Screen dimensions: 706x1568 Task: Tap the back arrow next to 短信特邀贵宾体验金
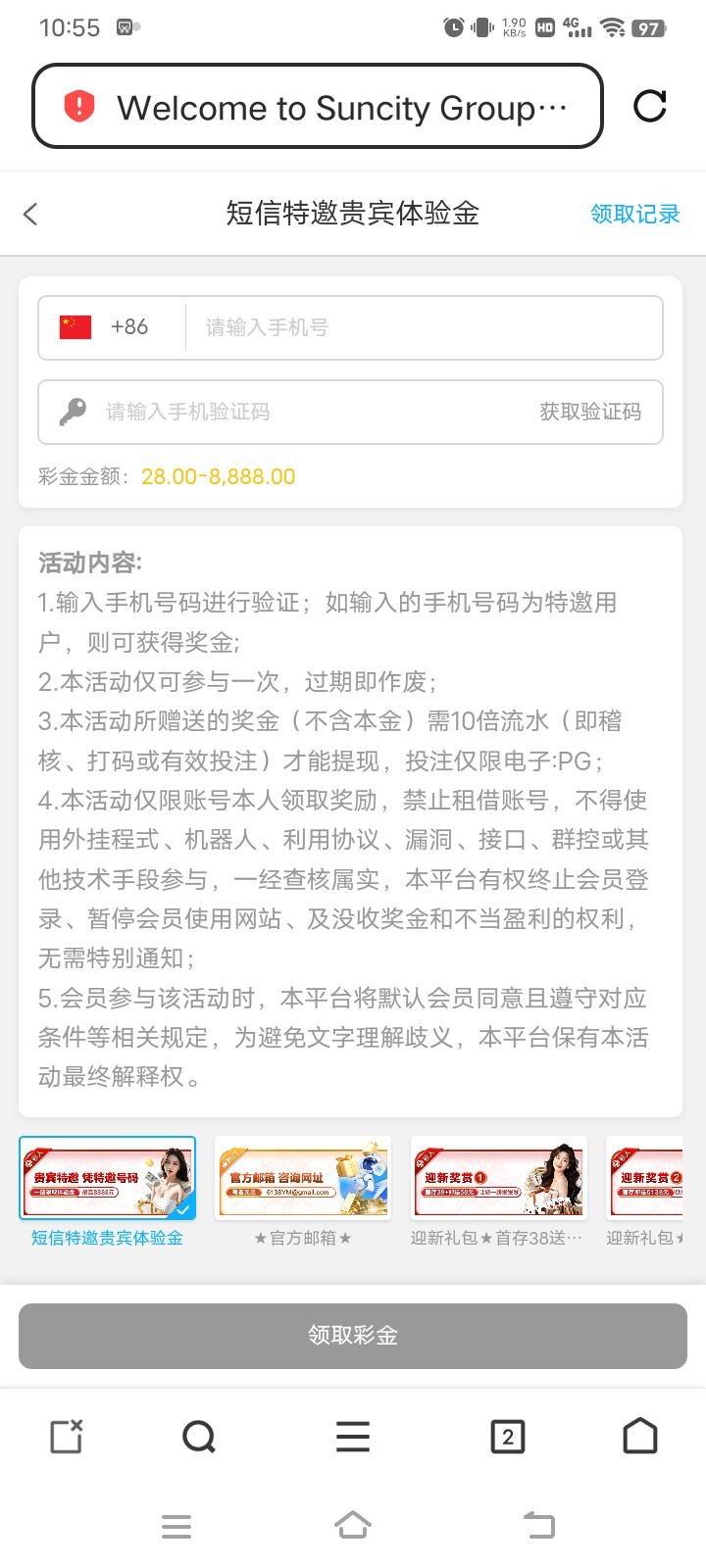[x=29, y=213]
